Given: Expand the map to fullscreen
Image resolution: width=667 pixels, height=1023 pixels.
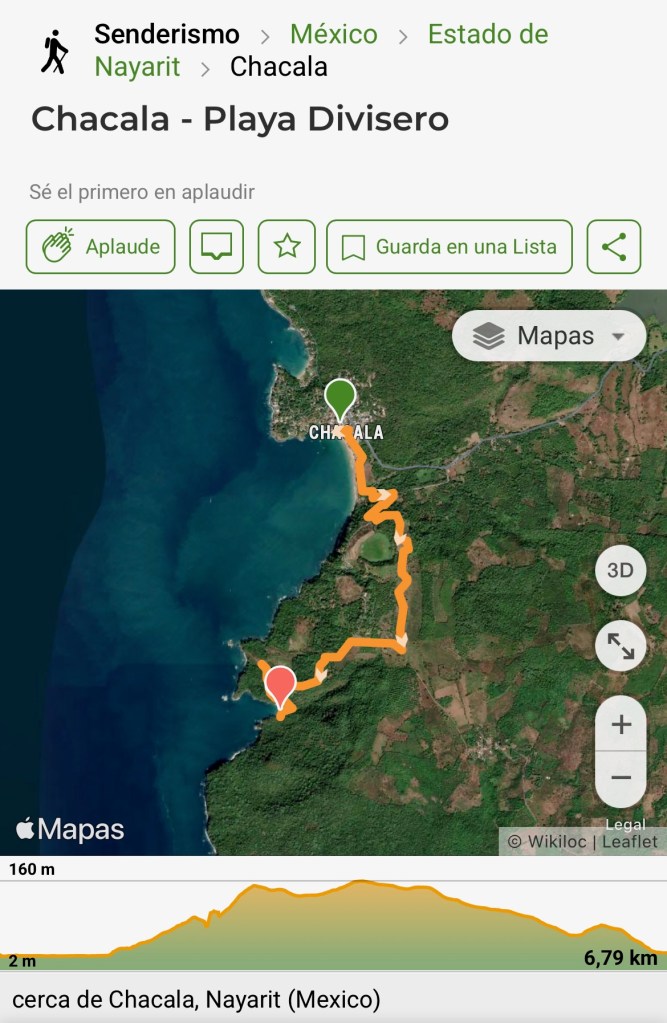Looking at the screenshot, I should point(620,648).
